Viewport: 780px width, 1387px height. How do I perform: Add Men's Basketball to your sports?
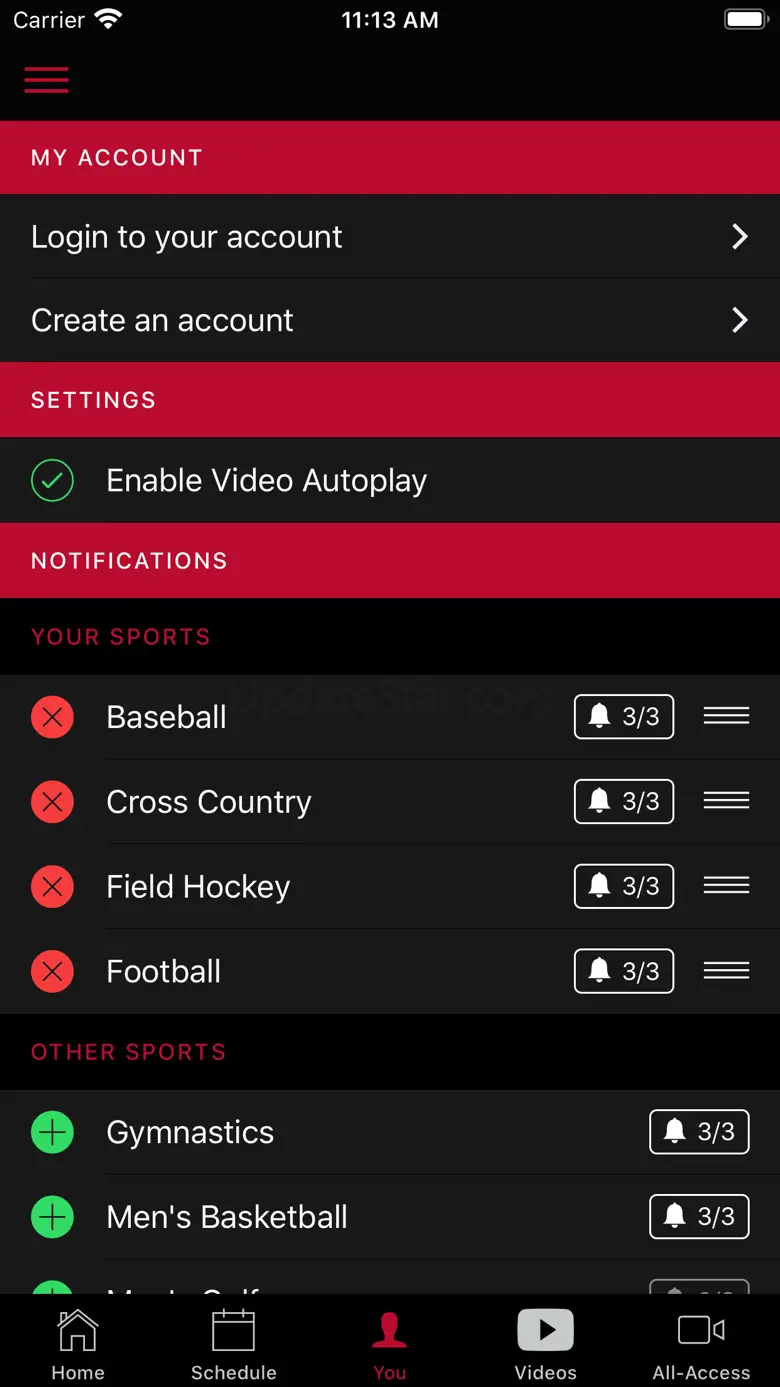(x=52, y=1217)
